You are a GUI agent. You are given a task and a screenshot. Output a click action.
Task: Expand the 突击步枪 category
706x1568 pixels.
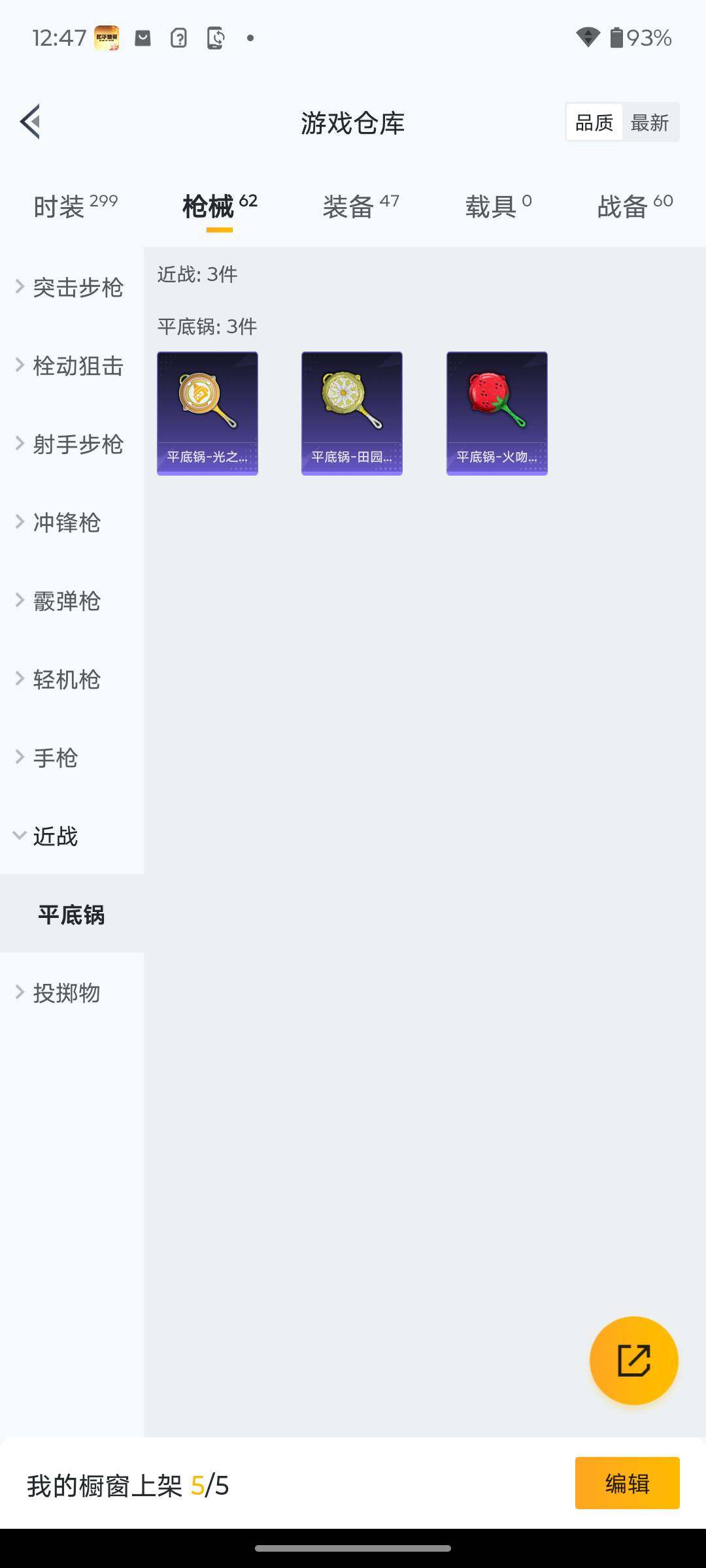coord(71,287)
